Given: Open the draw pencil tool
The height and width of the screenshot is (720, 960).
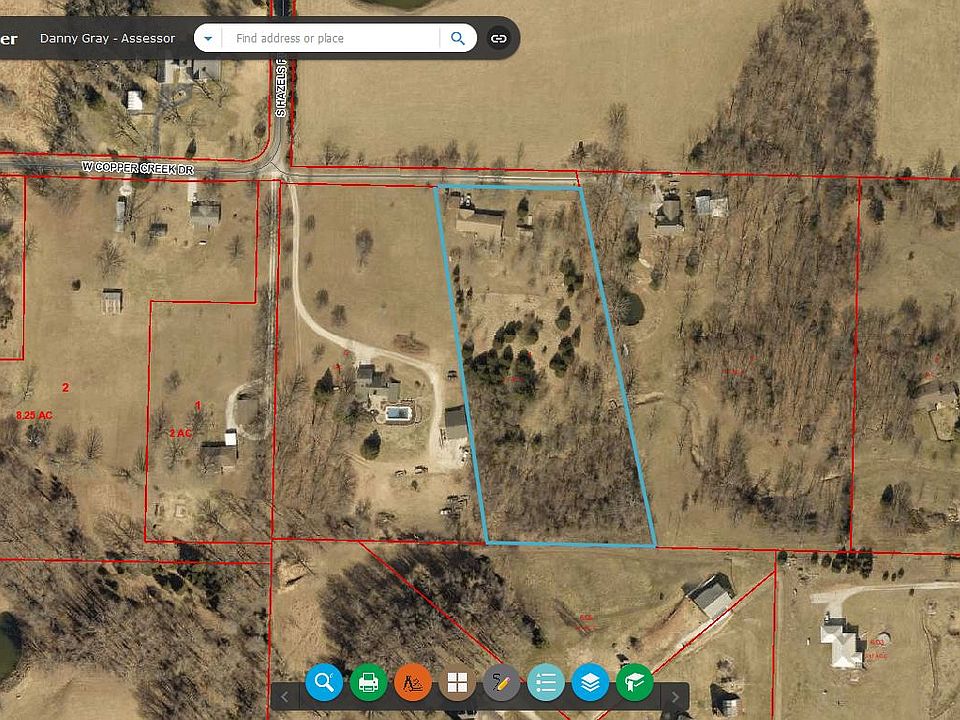Looking at the screenshot, I should coord(501,682).
